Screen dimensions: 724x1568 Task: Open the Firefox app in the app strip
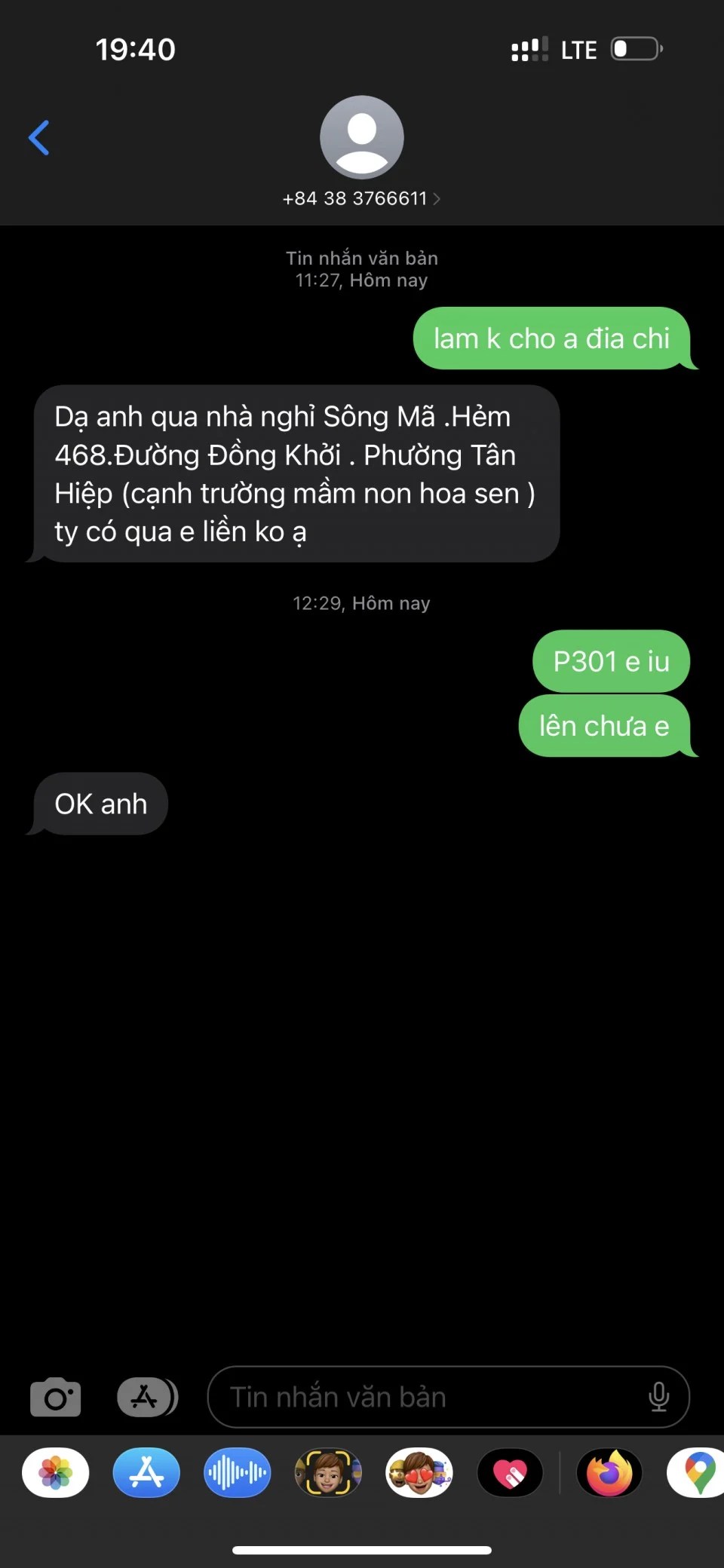609,1472
